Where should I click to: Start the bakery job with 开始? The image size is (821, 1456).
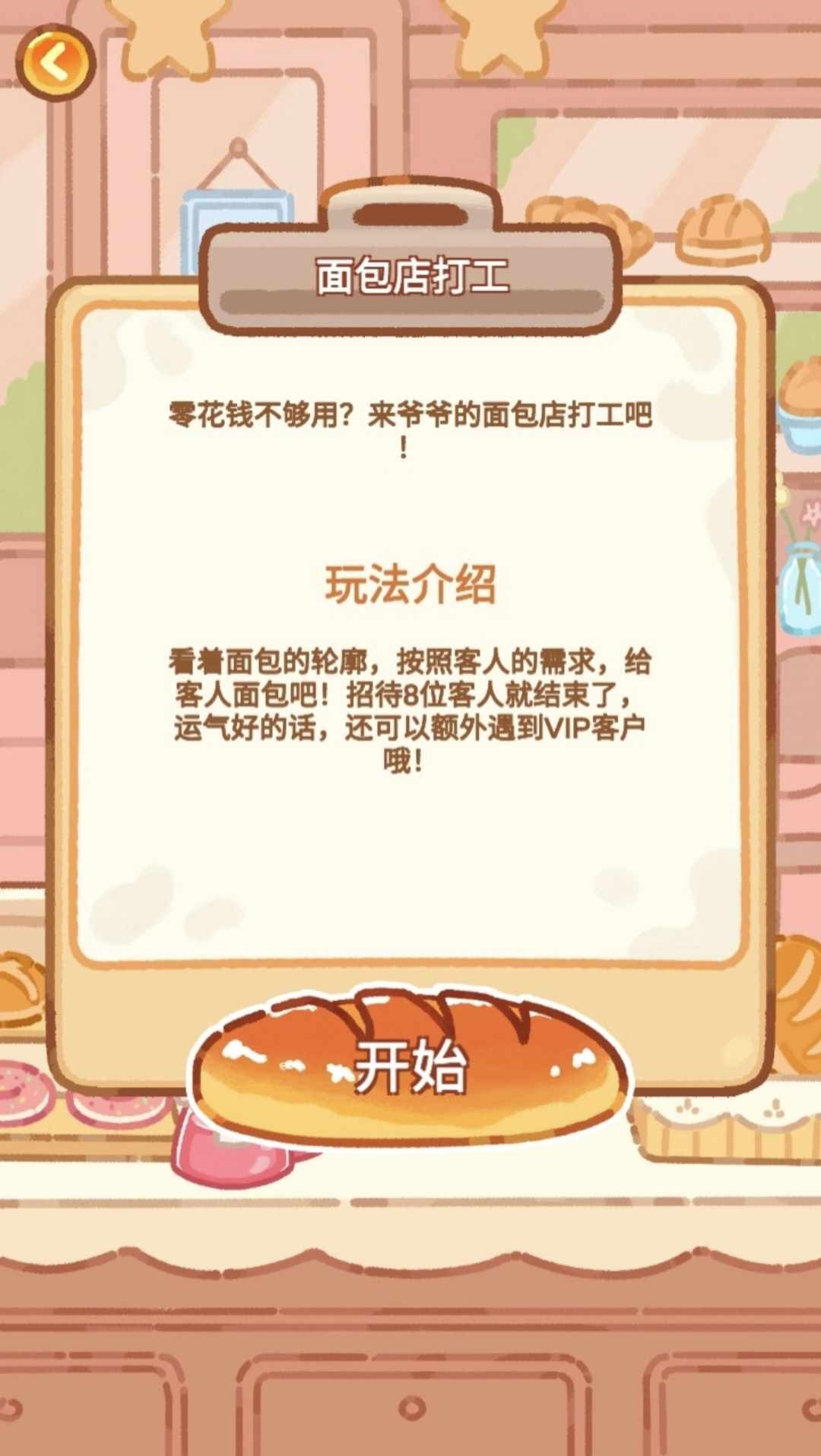[410, 1066]
